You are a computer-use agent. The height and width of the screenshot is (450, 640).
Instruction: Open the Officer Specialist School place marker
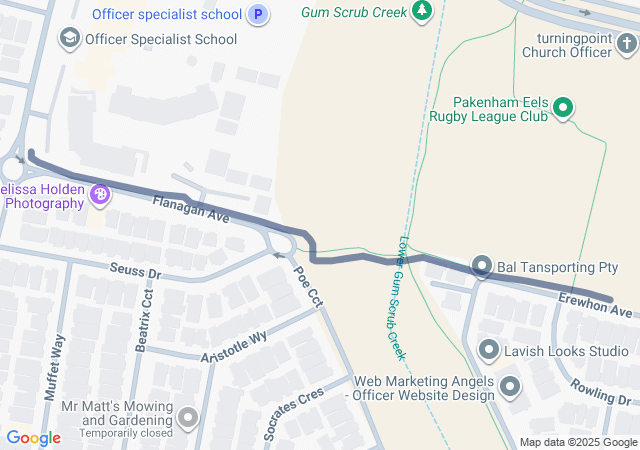(70, 39)
